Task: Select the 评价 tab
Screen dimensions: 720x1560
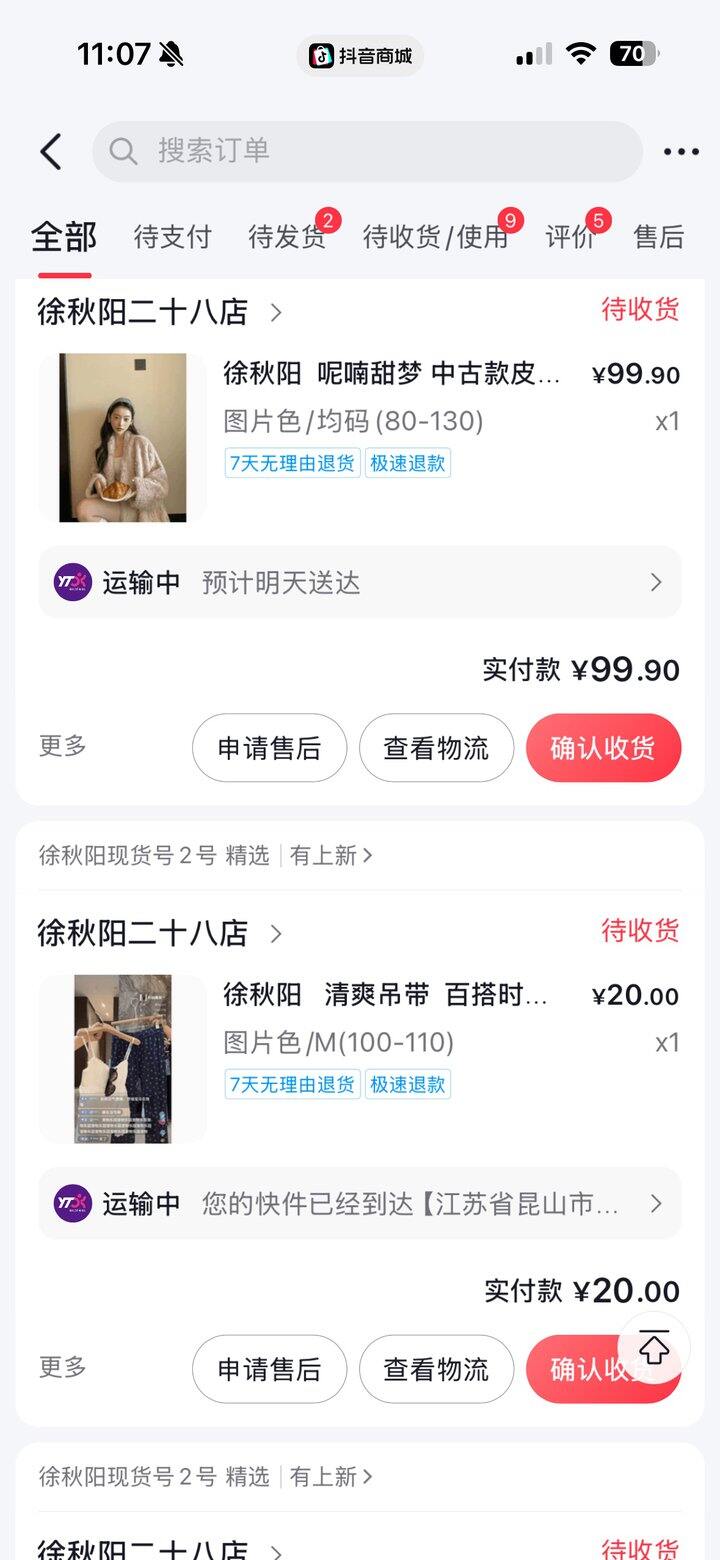Action: [570, 237]
